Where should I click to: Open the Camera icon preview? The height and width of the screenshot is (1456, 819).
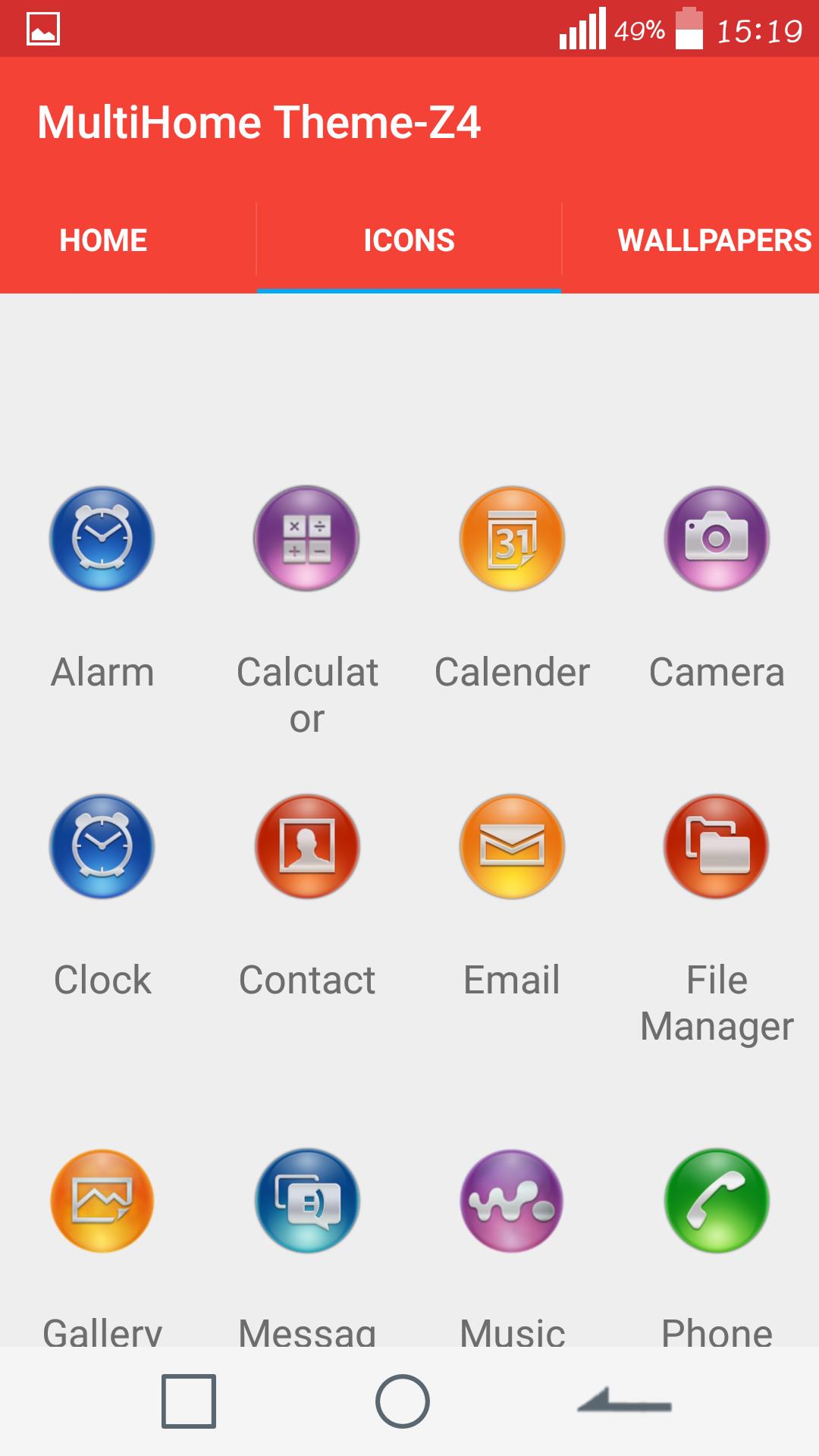coord(716,538)
